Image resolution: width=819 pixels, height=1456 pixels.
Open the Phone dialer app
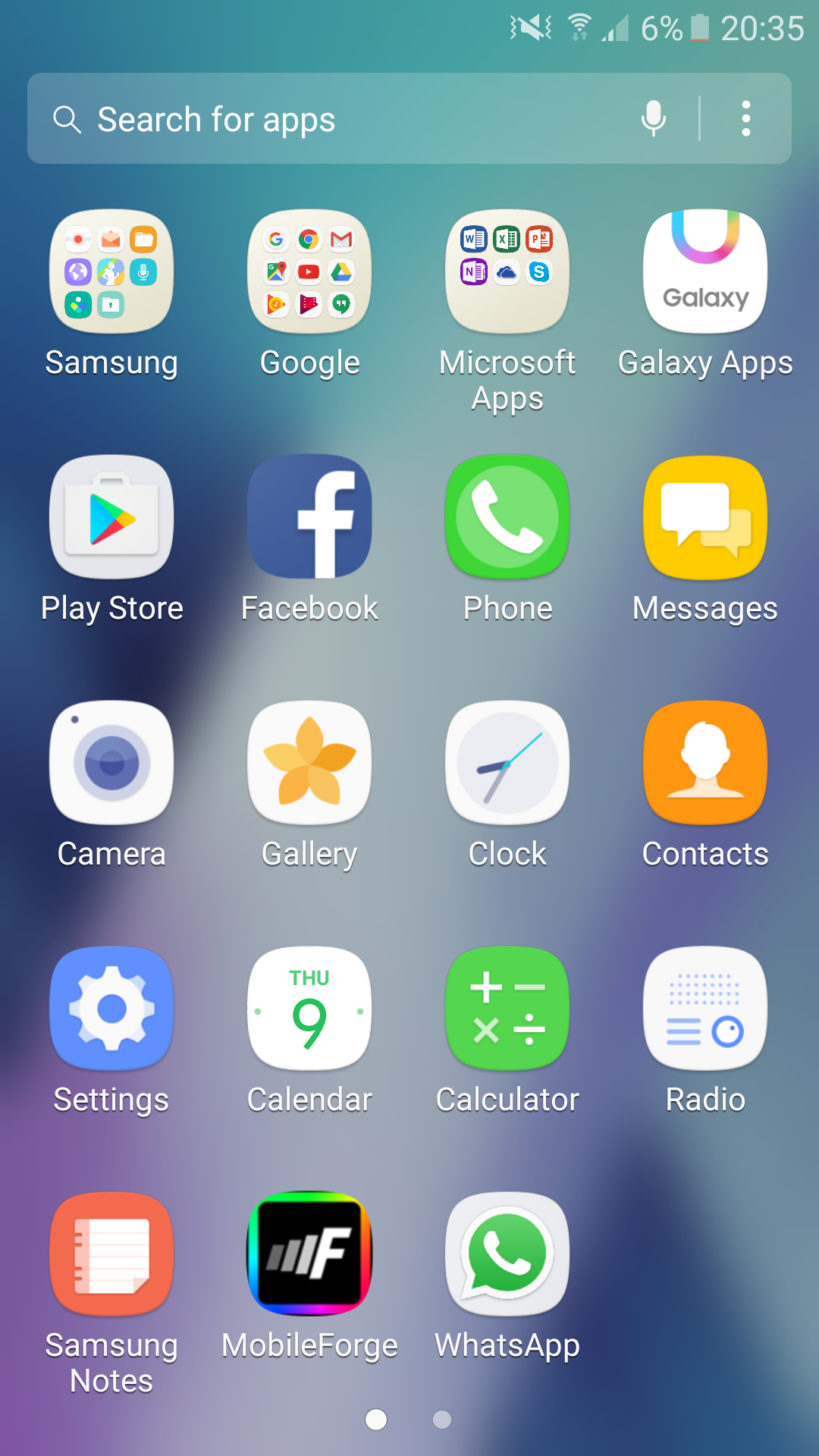point(507,517)
